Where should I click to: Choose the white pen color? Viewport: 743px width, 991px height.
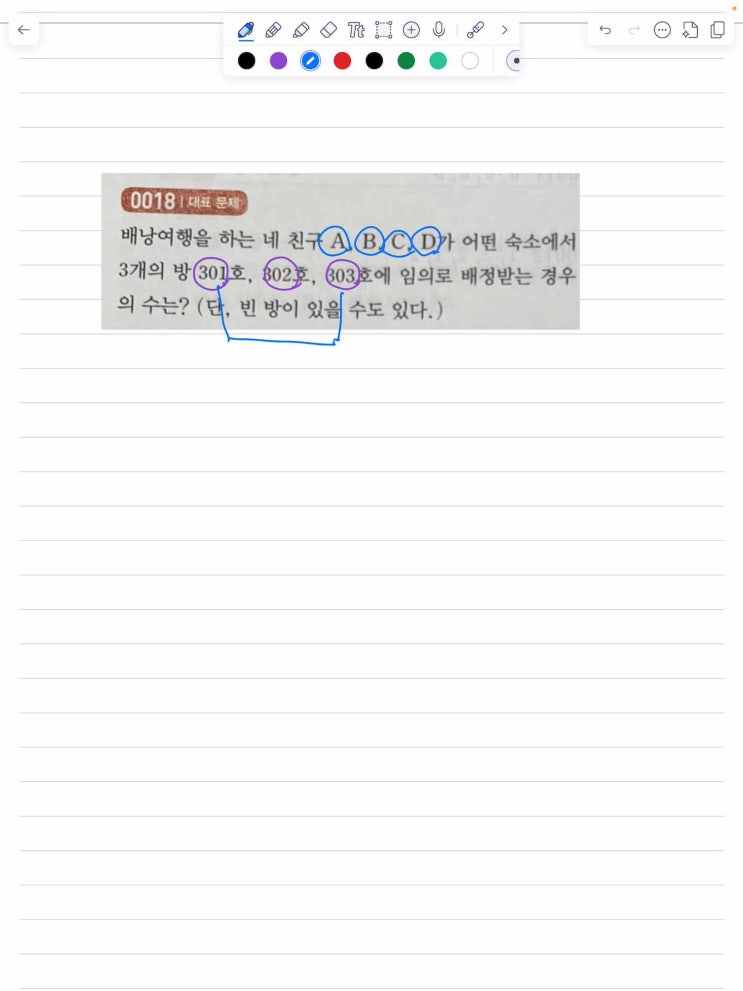pos(470,61)
